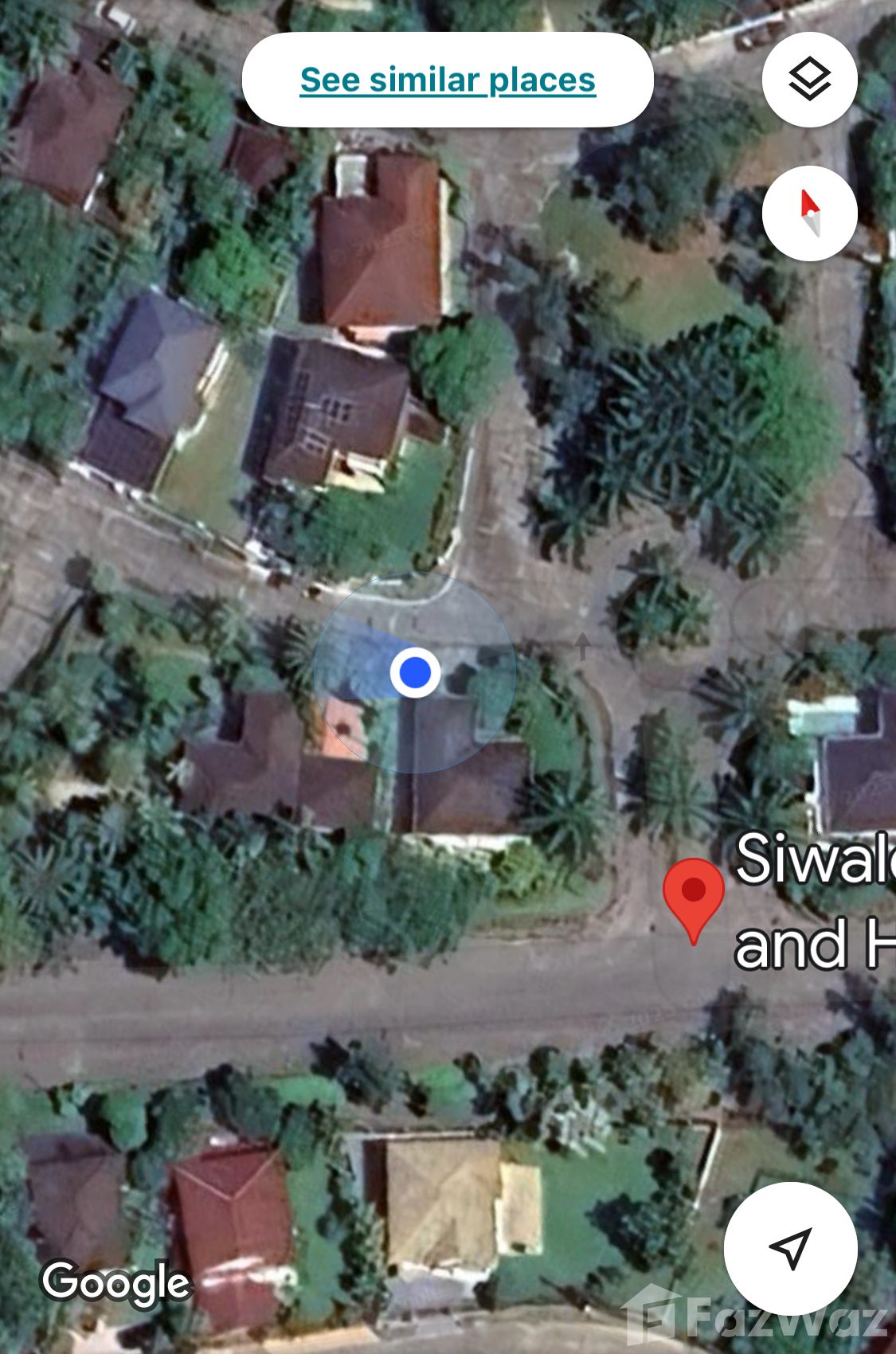Open the map layers selector
This screenshot has width=896, height=1354.
[x=809, y=80]
